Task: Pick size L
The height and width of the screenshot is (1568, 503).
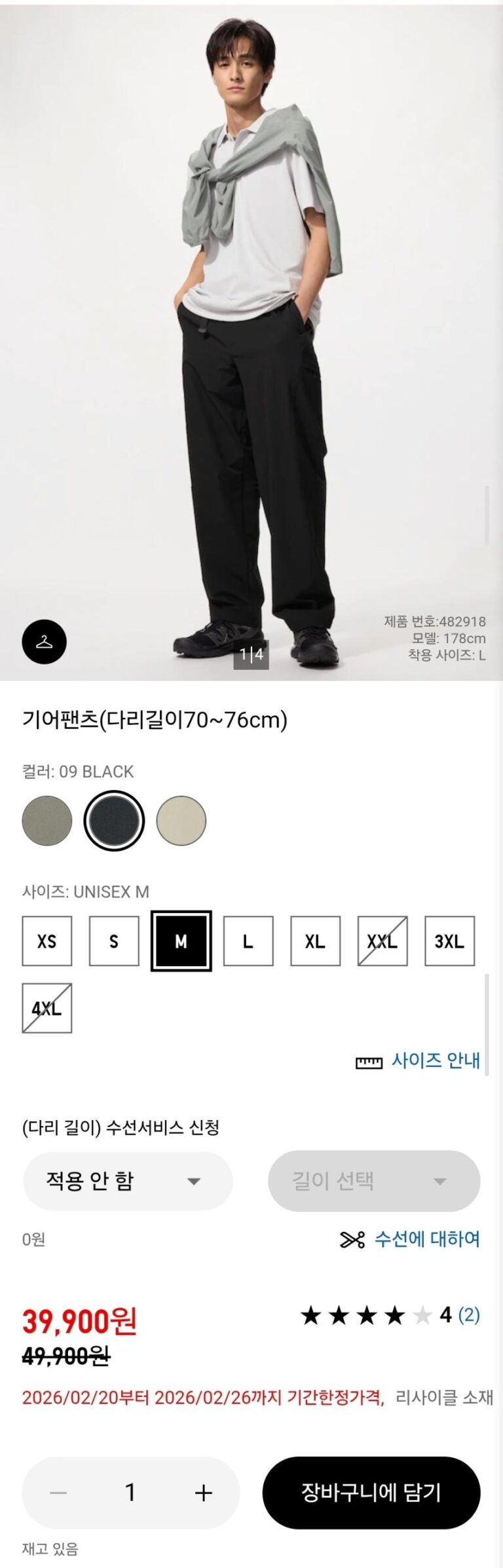Action: pos(248,941)
